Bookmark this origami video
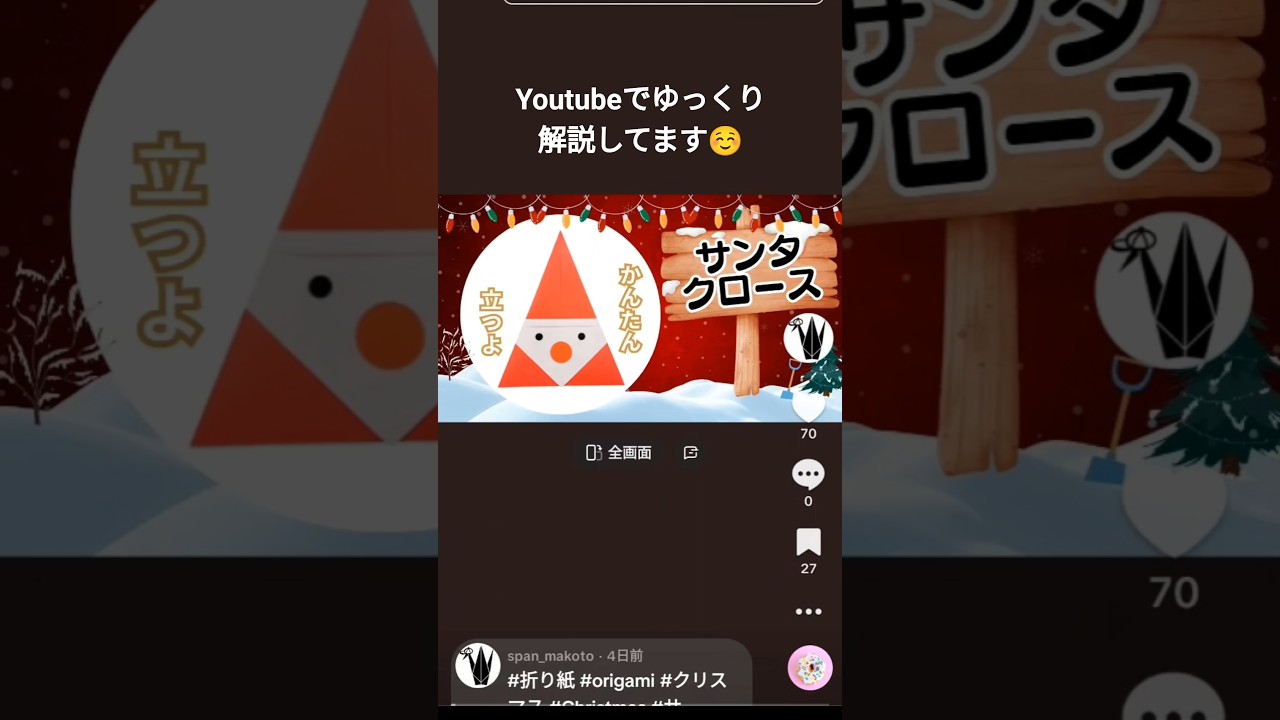The height and width of the screenshot is (720, 1280). (x=808, y=542)
